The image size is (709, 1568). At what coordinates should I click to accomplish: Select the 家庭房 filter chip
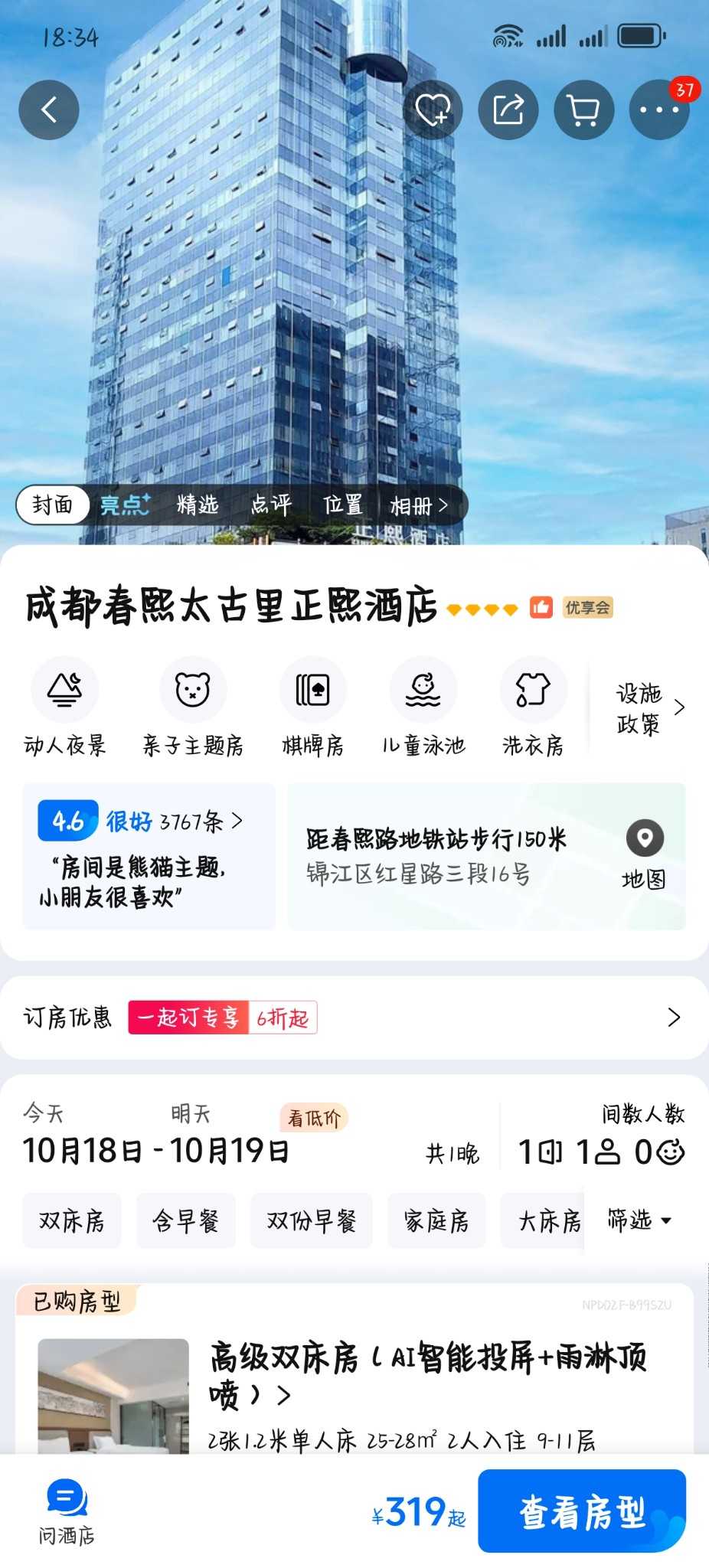(x=436, y=1220)
